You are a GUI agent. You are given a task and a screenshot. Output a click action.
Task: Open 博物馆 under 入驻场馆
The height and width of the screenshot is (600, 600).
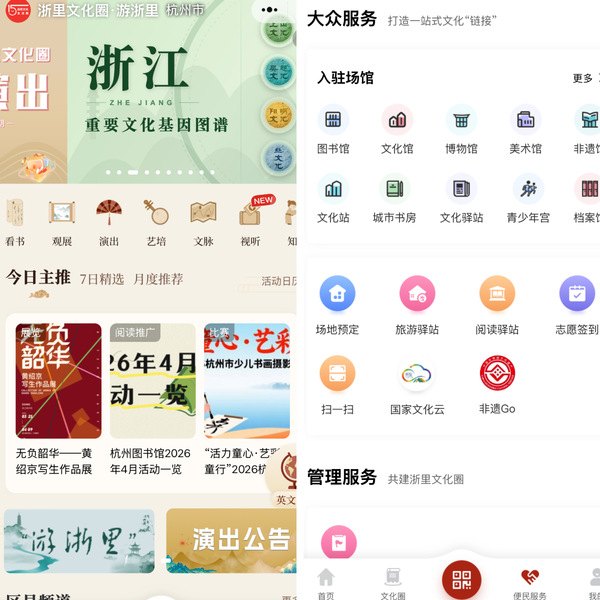[461, 130]
